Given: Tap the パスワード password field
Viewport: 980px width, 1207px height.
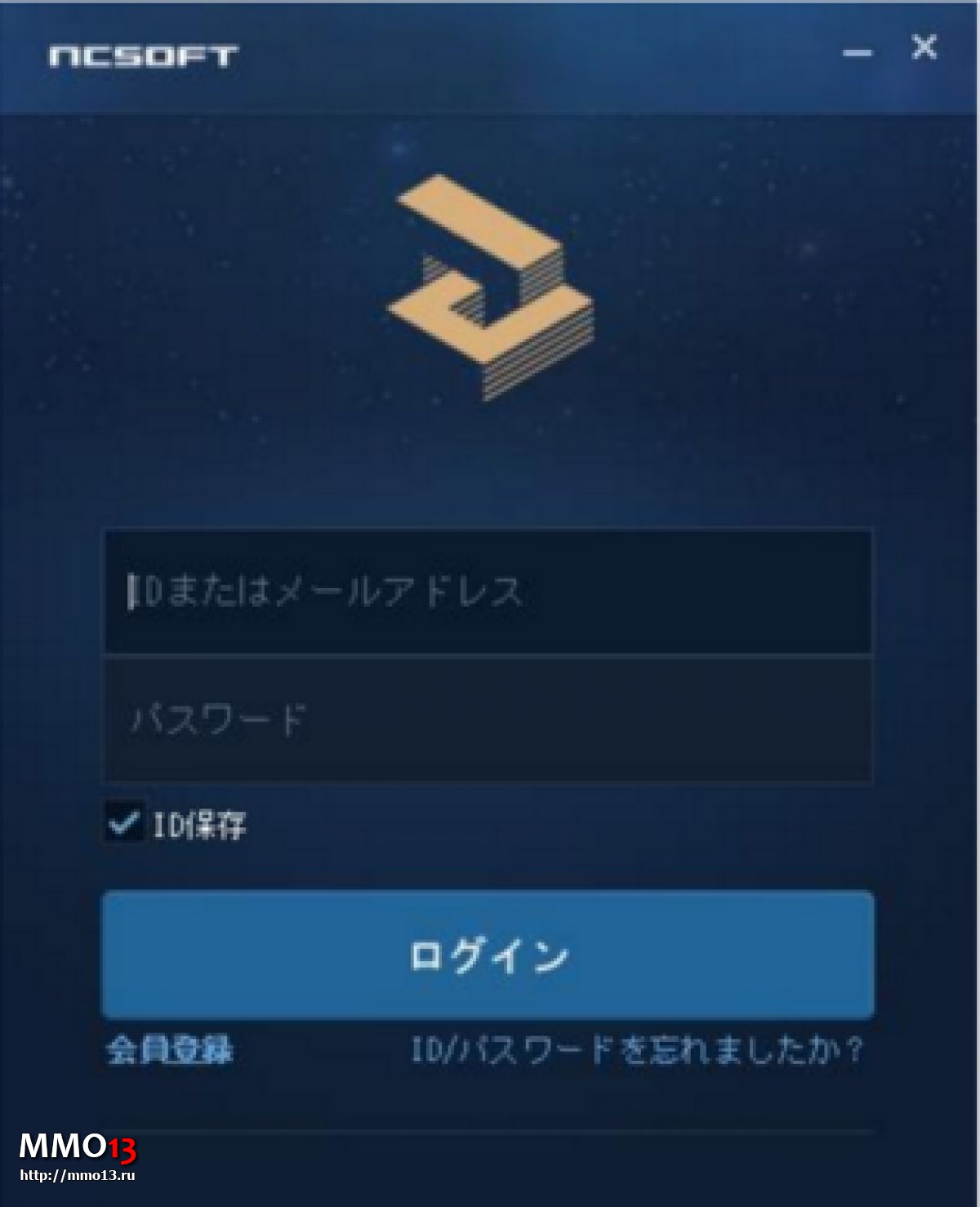Looking at the screenshot, I should coord(488,720).
